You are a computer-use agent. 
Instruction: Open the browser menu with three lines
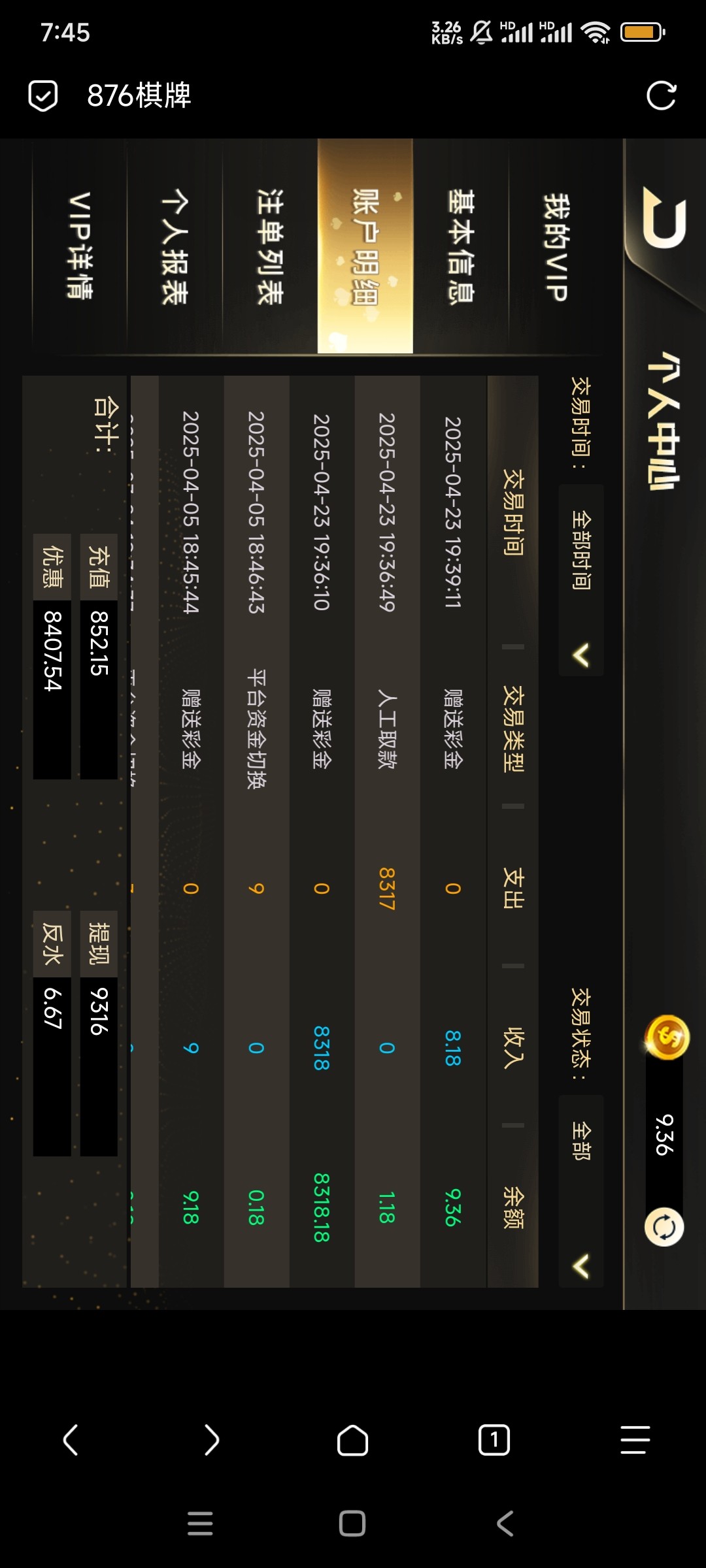click(635, 1440)
